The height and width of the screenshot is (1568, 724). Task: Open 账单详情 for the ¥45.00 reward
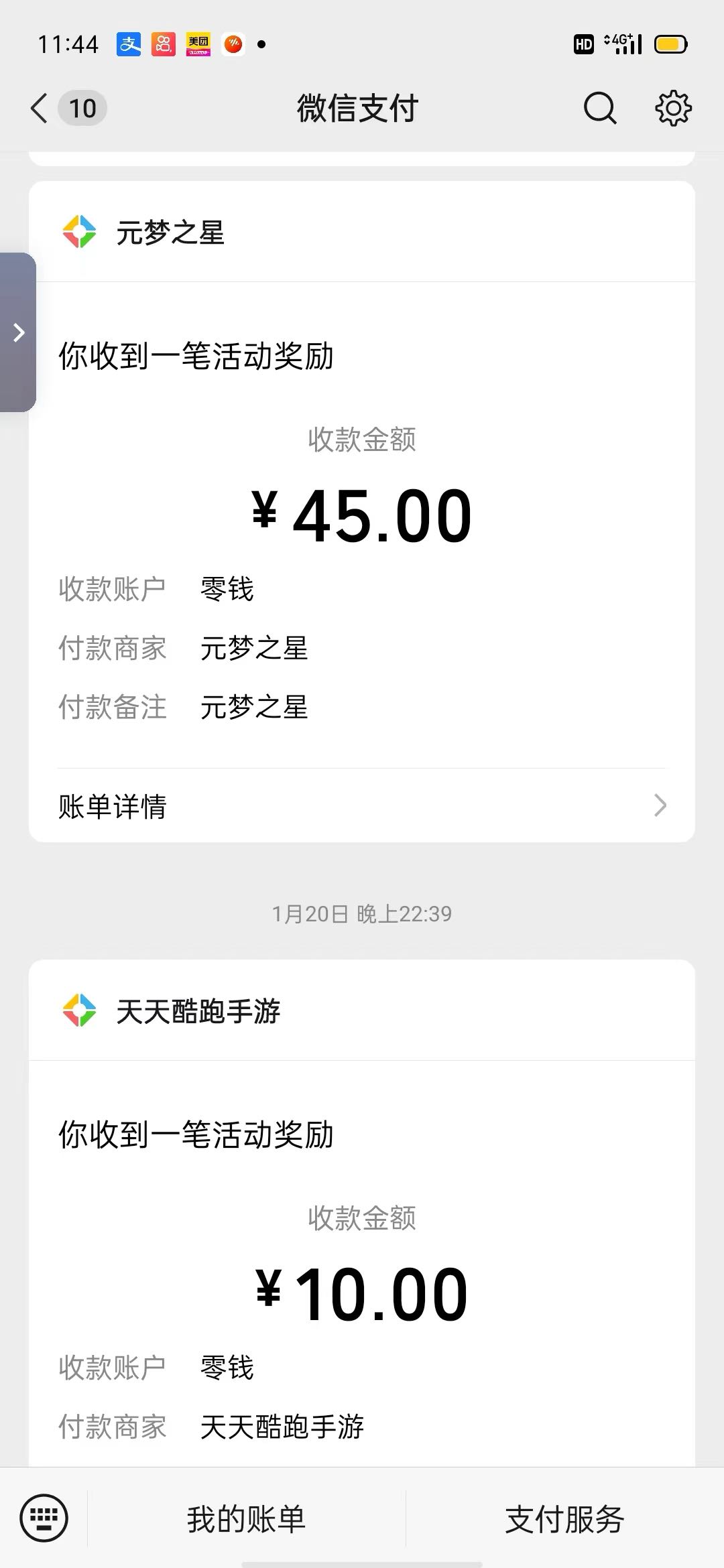click(362, 806)
